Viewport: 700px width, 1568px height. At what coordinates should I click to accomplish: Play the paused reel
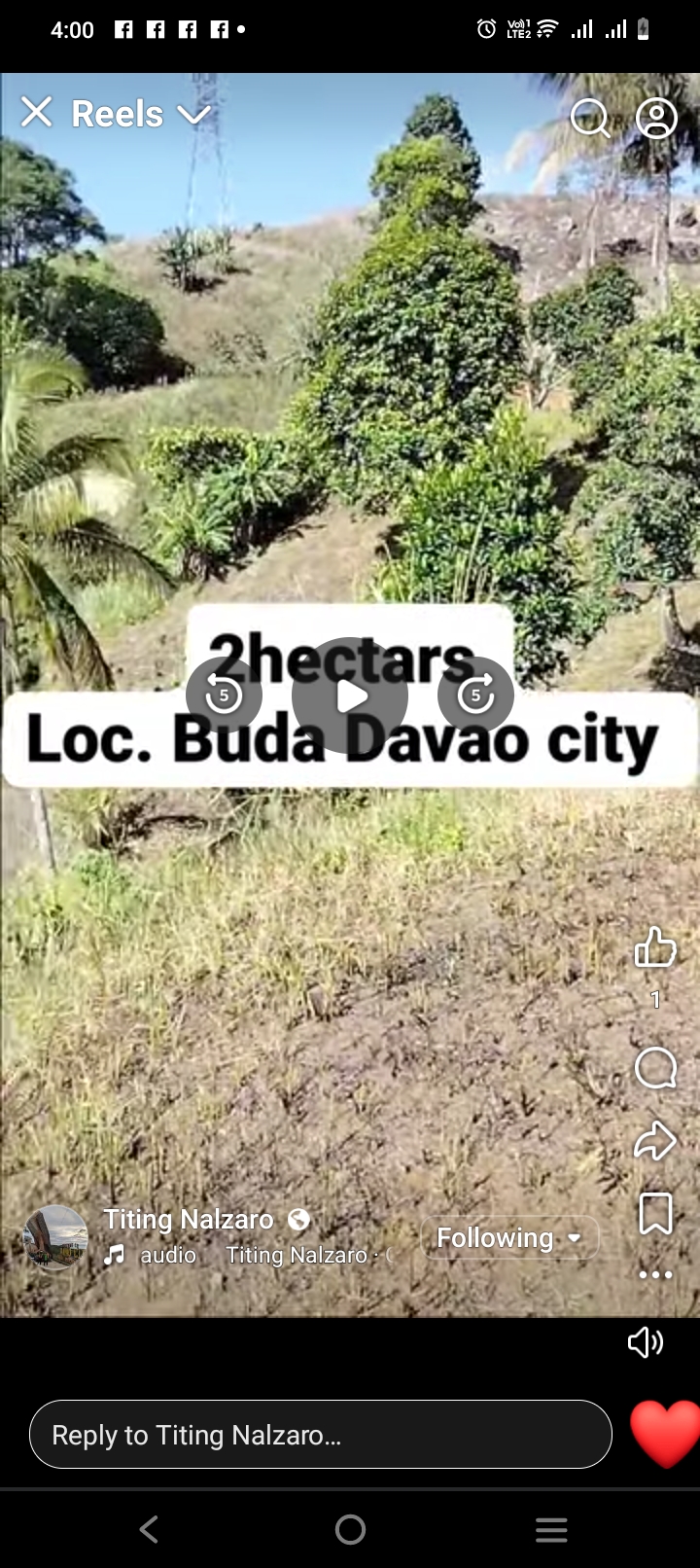click(x=350, y=695)
